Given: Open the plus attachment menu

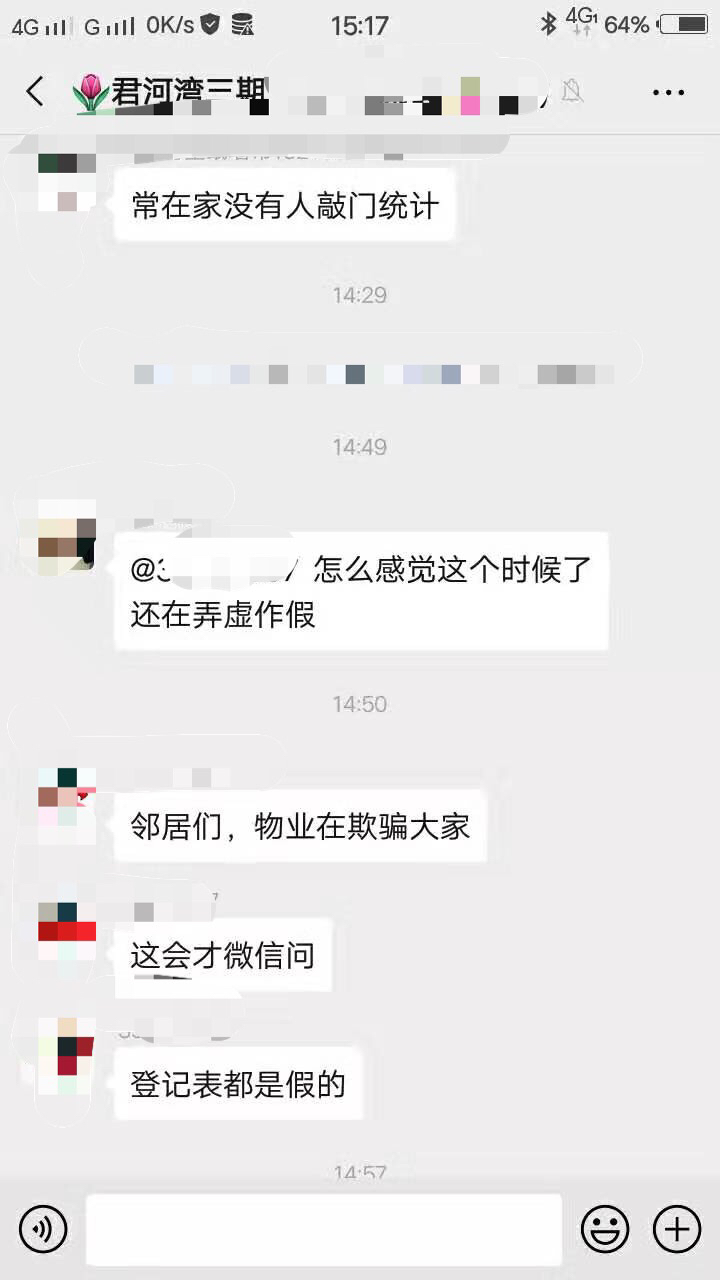Looking at the screenshot, I should pyautogui.click(x=677, y=1229).
